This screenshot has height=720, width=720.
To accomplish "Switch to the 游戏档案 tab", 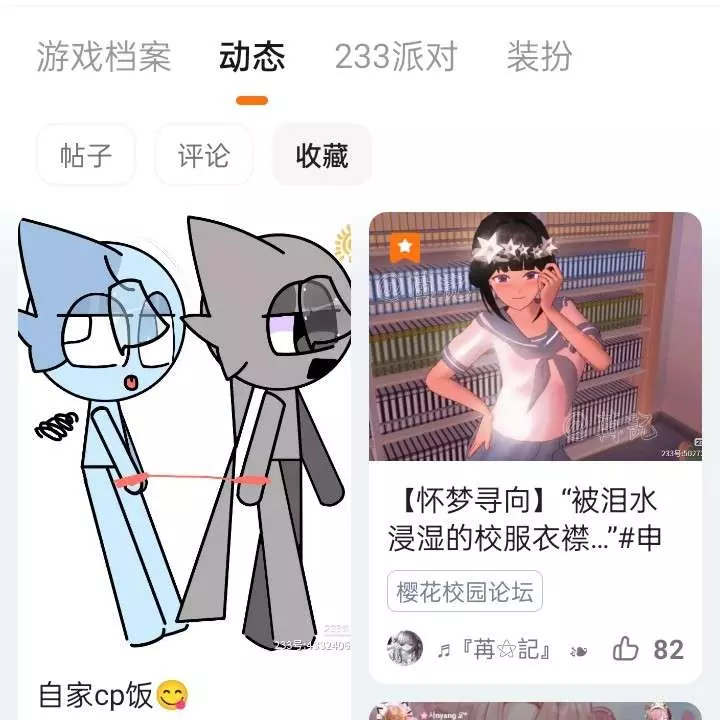I will point(103,57).
